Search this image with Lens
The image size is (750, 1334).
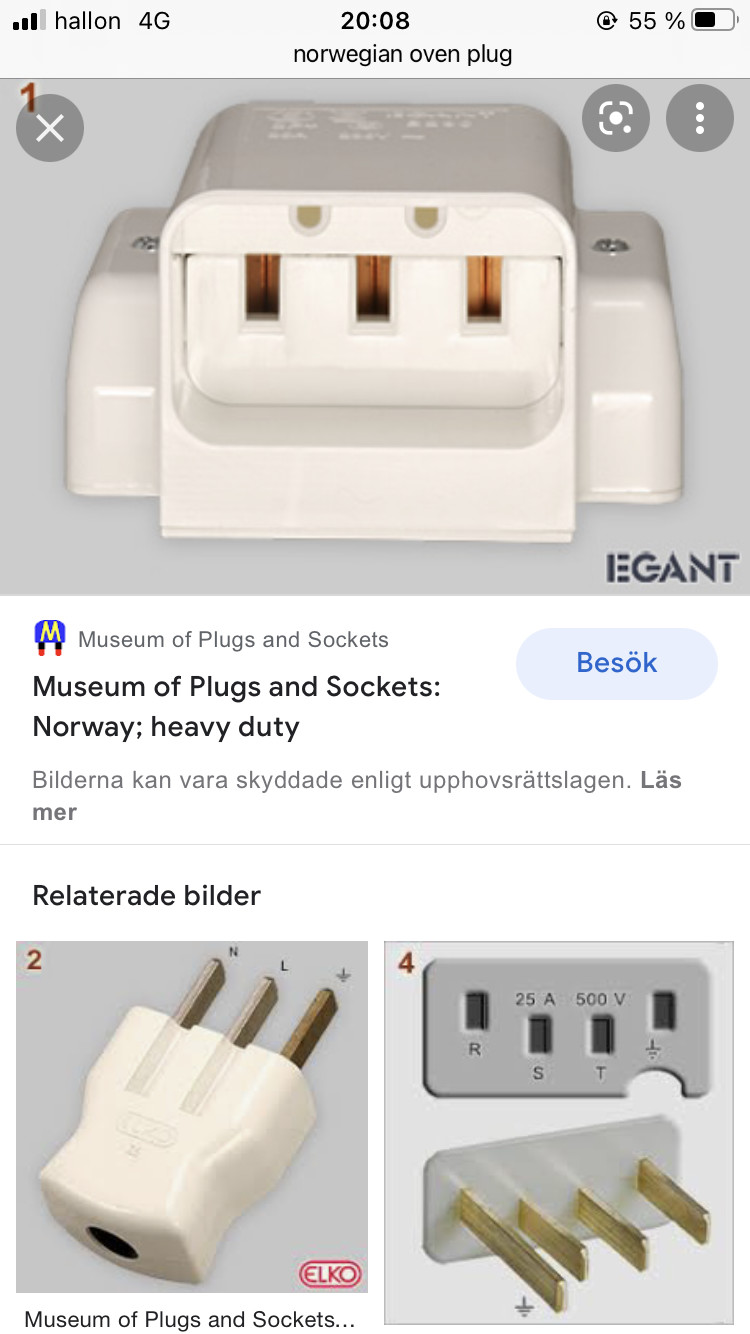pyautogui.click(x=616, y=118)
